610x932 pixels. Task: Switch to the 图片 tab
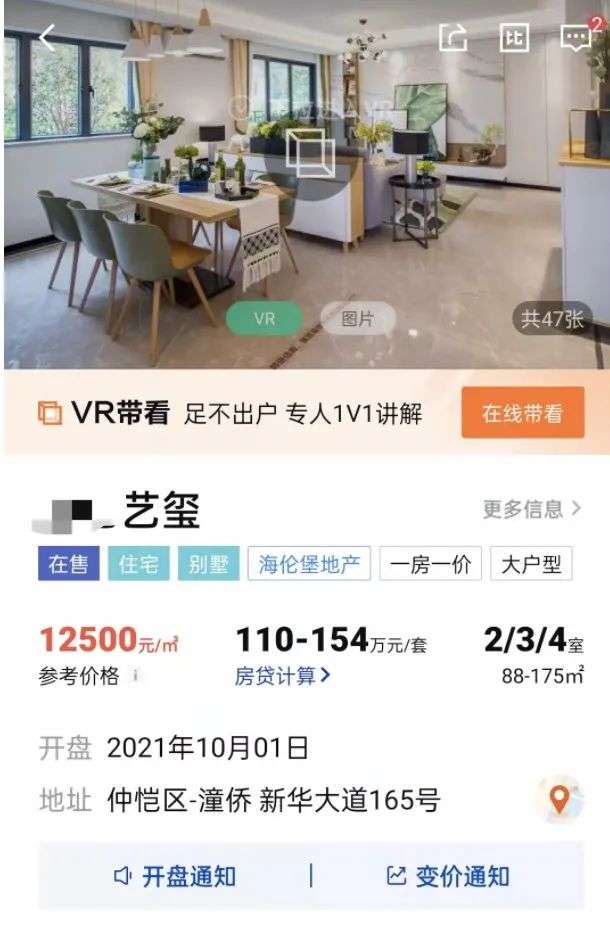pos(357,319)
